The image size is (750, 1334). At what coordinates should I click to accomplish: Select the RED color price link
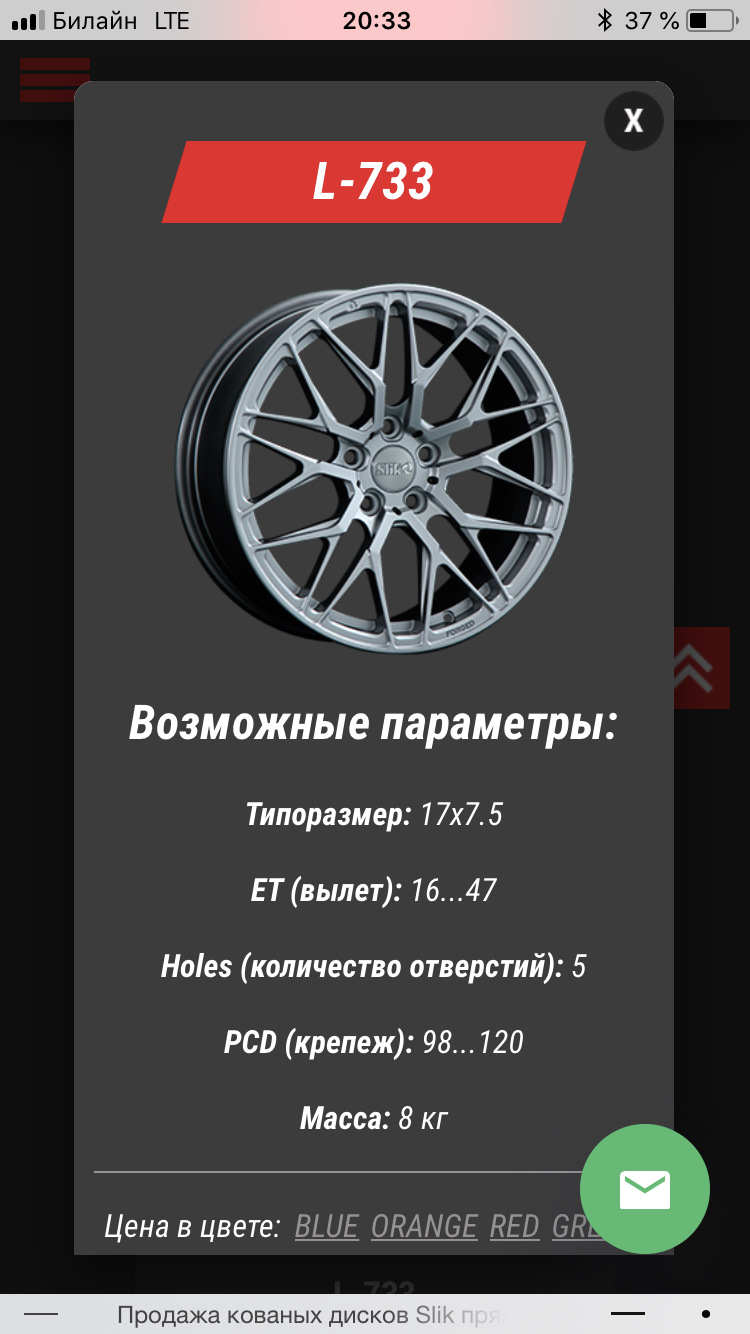pos(514,1226)
